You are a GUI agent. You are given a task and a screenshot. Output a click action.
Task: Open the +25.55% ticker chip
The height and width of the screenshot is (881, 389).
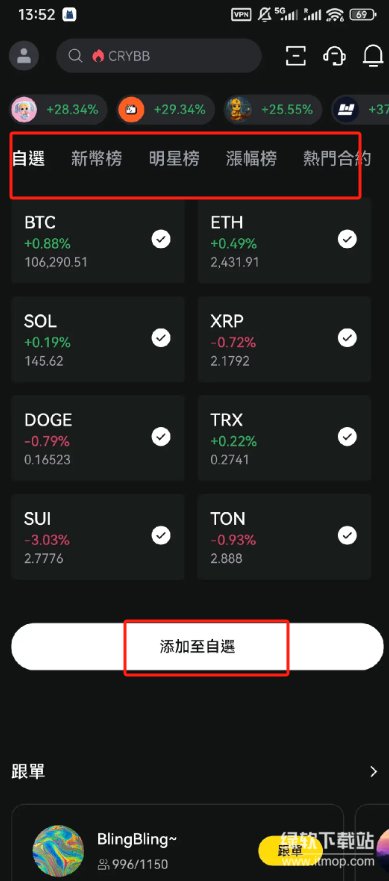273,110
